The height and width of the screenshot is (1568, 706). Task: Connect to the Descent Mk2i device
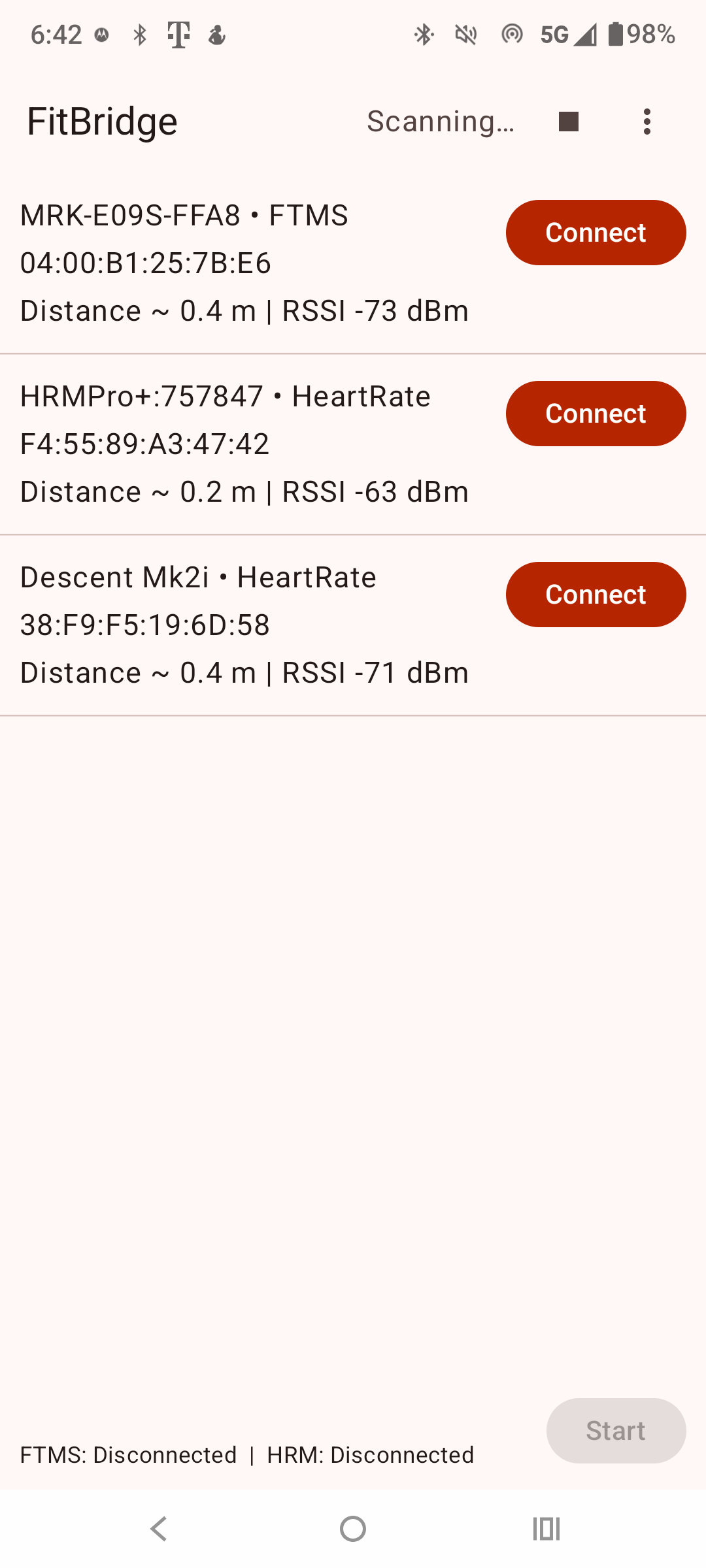click(x=596, y=594)
